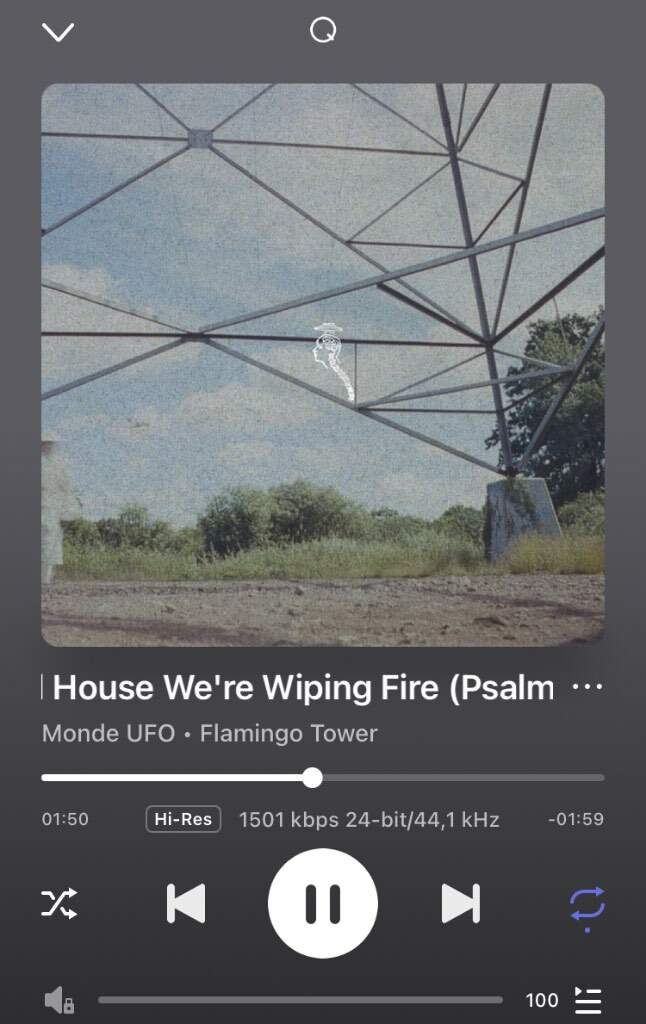Open the play queue
This screenshot has width=646, height=1024.
pos(588,999)
